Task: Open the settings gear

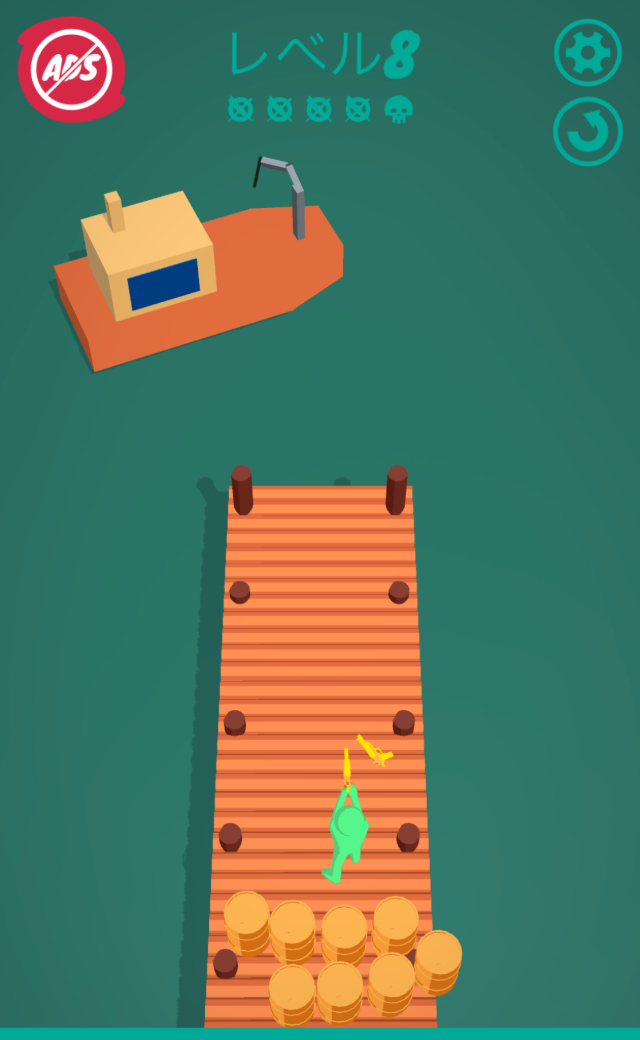Action: coord(587,53)
